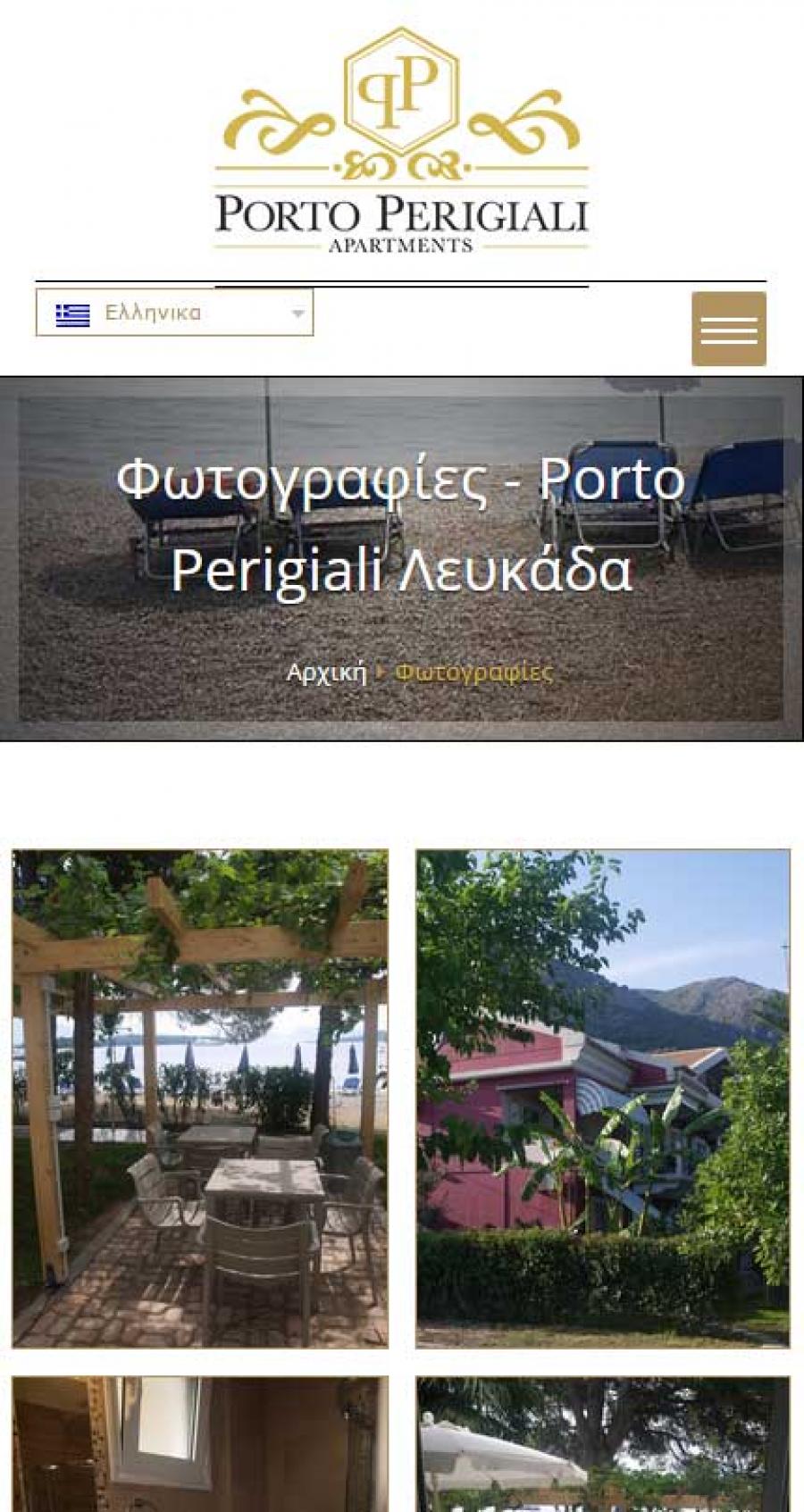Image resolution: width=804 pixels, height=1512 pixels.
Task: Tap the Porto Perigiali Apartments logo
Action: 401,140
